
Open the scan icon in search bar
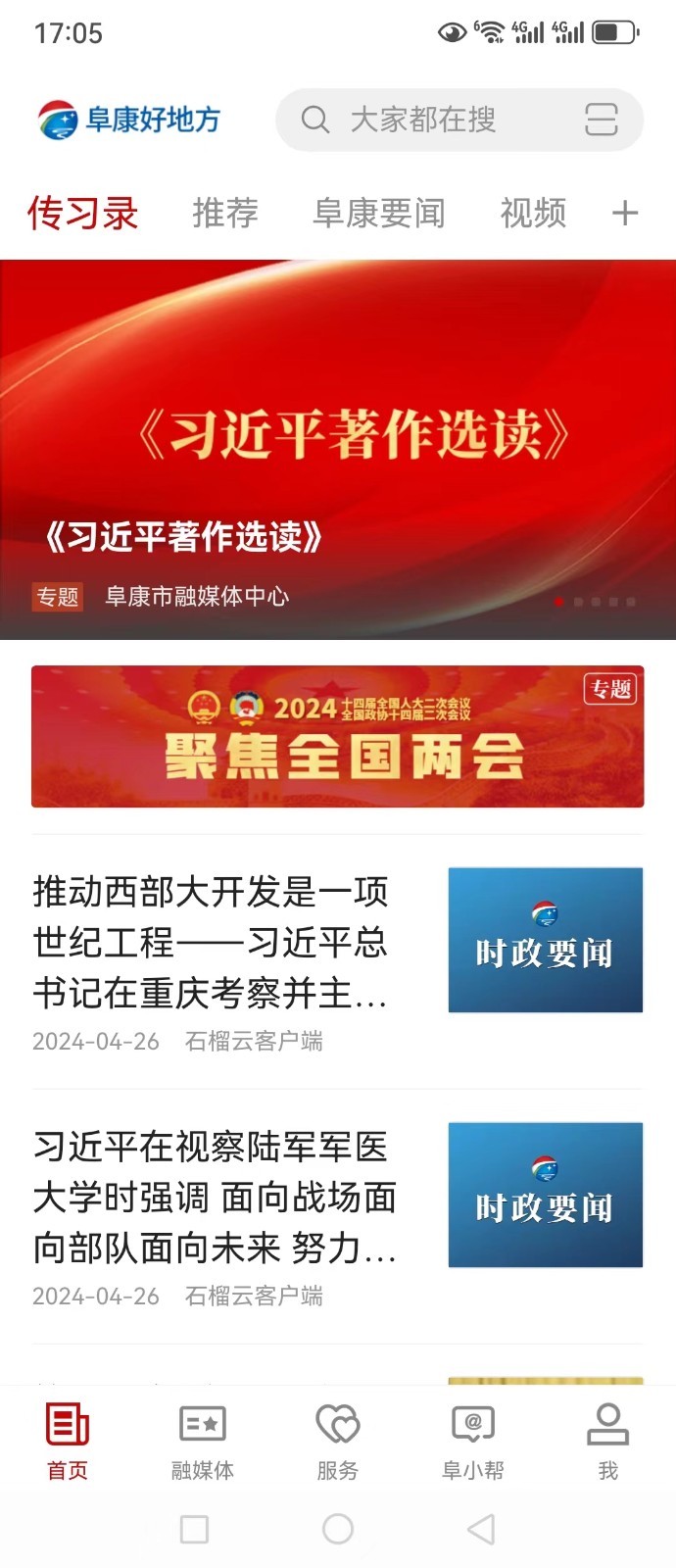tap(601, 120)
